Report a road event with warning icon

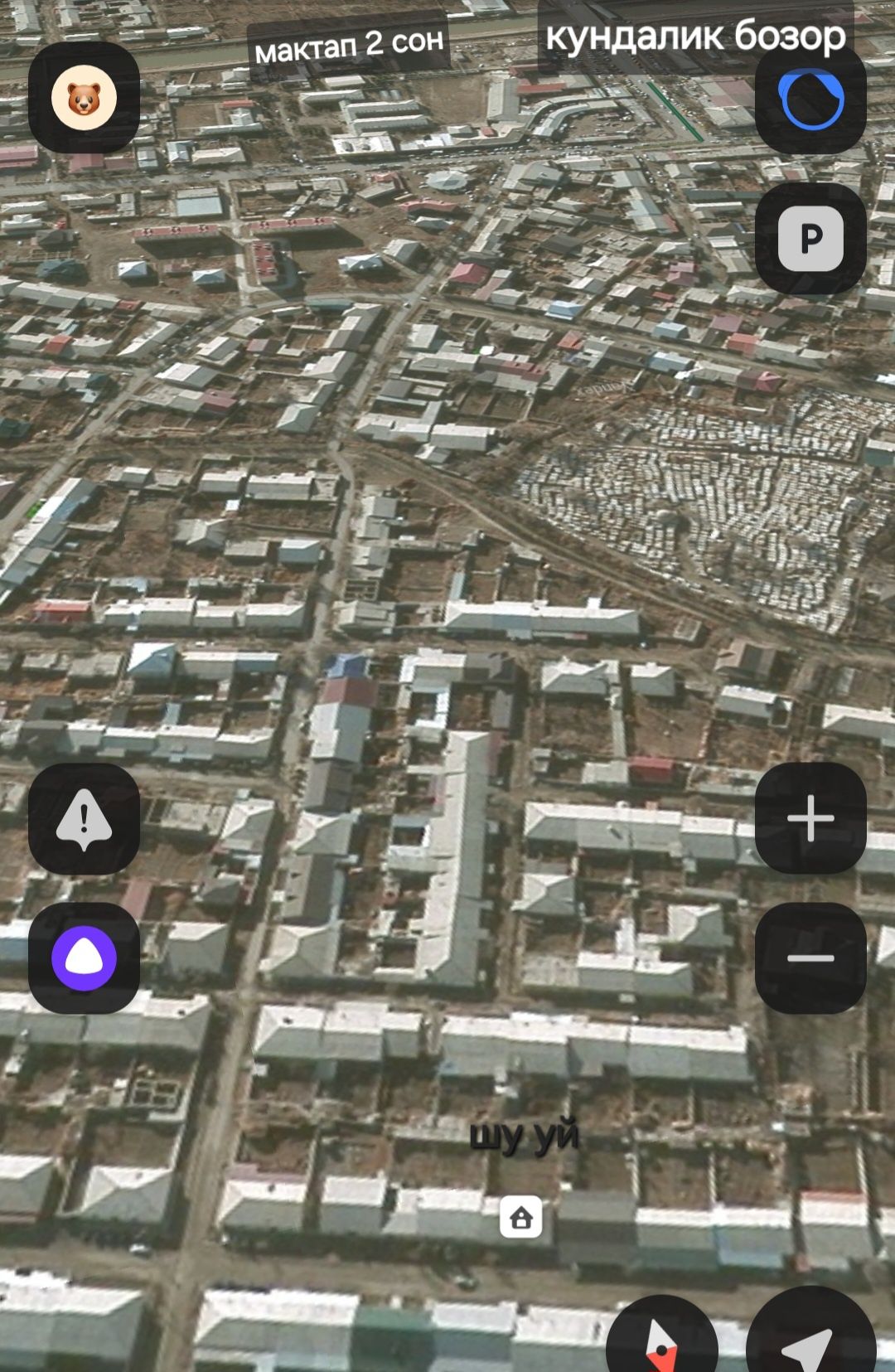pyautogui.click(x=84, y=819)
